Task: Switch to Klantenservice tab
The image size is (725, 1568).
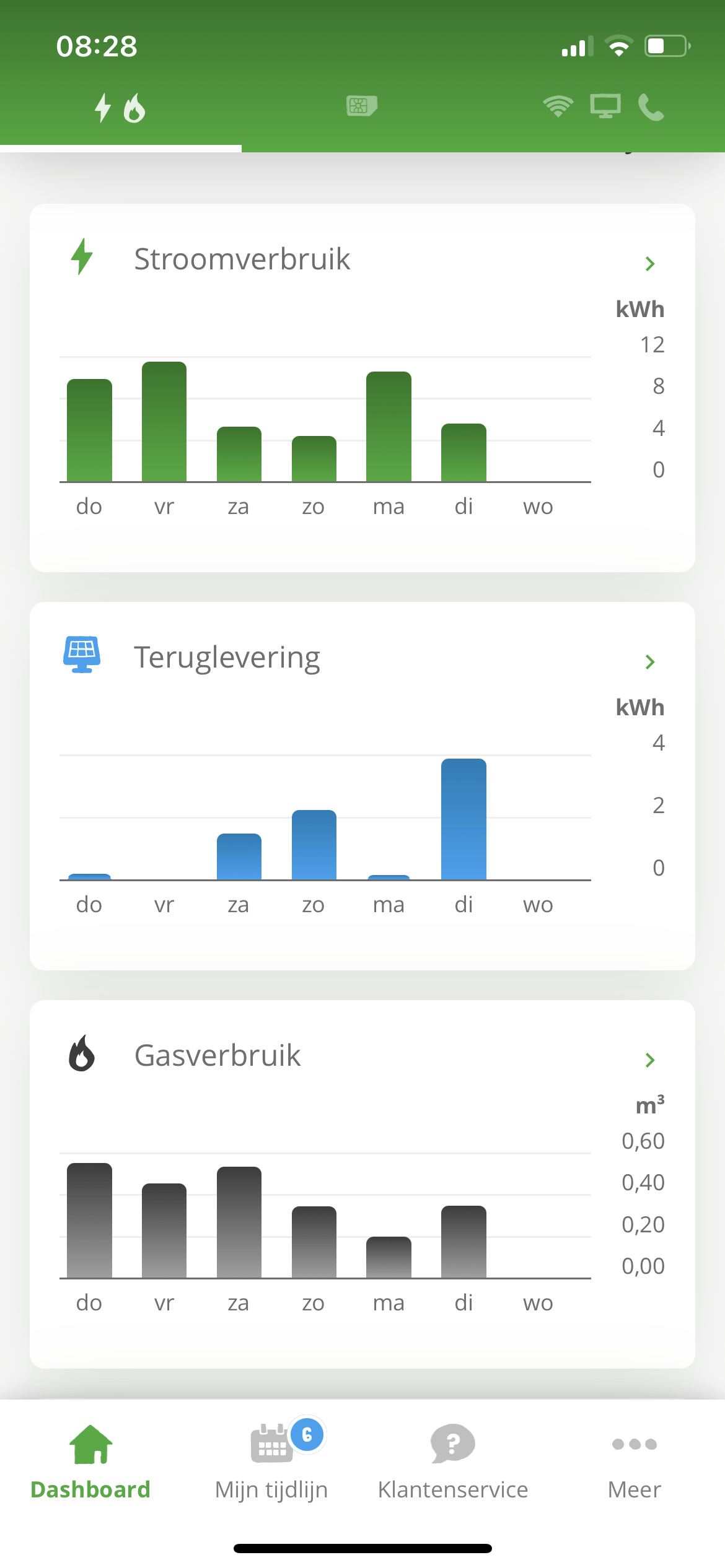Action: click(x=453, y=1461)
